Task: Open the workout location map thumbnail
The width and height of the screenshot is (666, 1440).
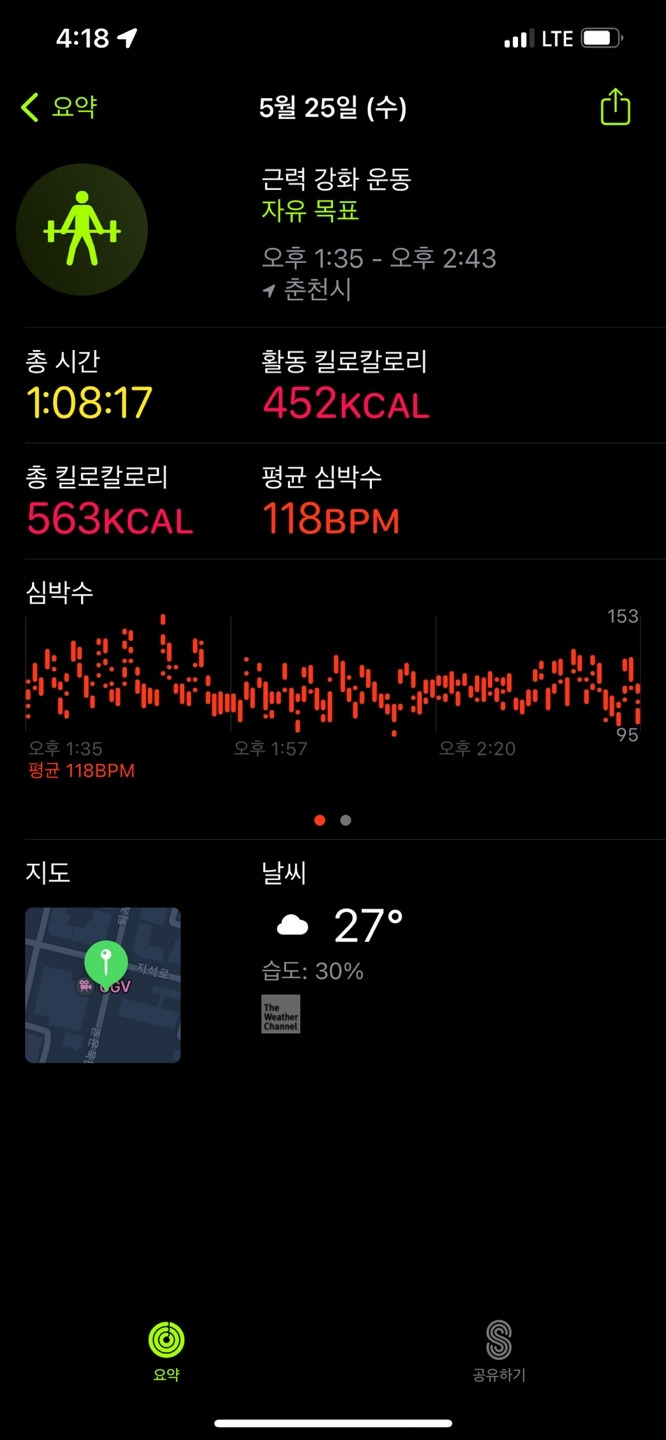Action: point(103,984)
